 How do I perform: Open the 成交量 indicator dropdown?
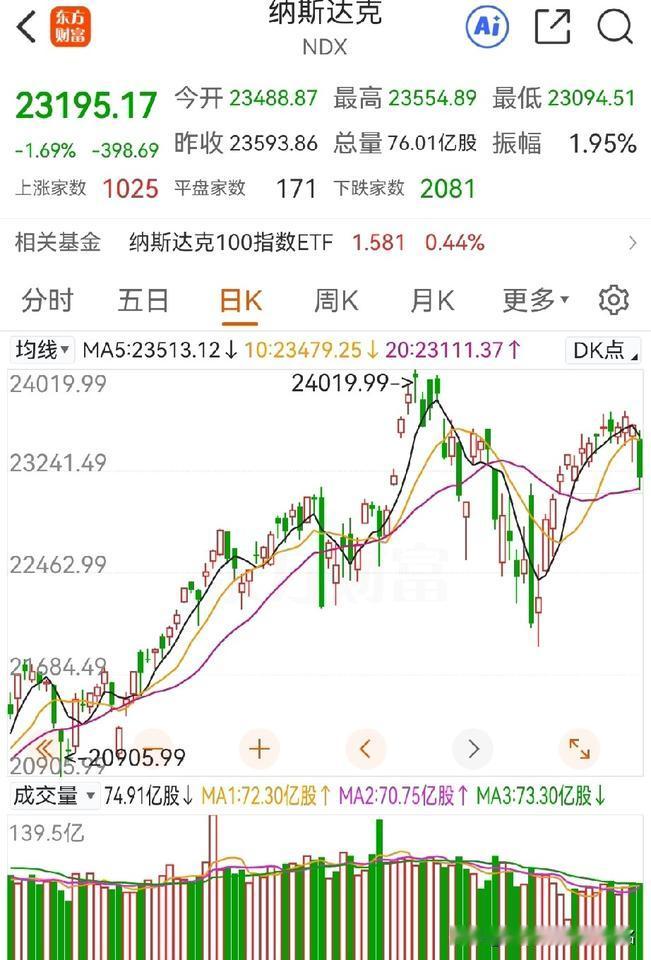(x=55, y=796)
